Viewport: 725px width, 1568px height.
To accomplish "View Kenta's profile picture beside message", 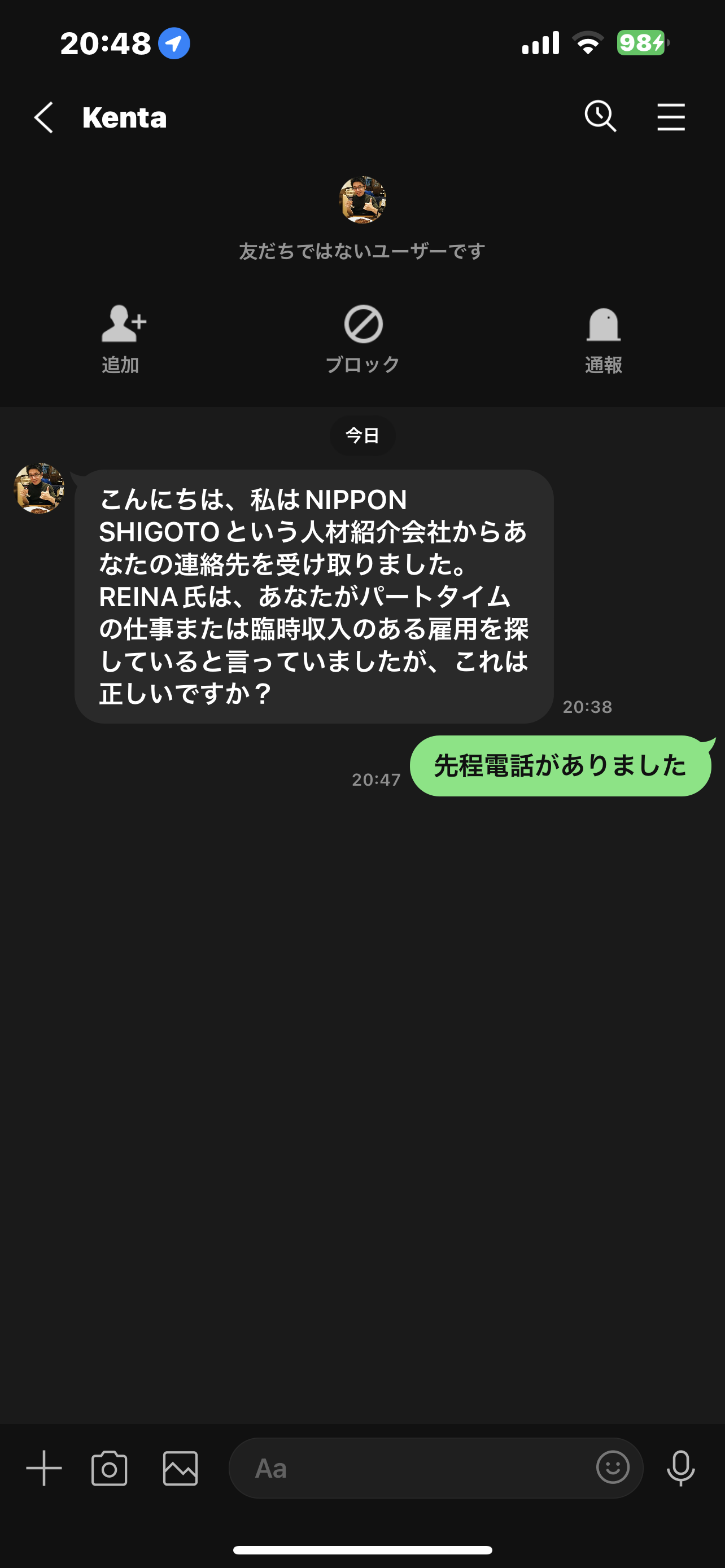I will click(x=39, y=488).
